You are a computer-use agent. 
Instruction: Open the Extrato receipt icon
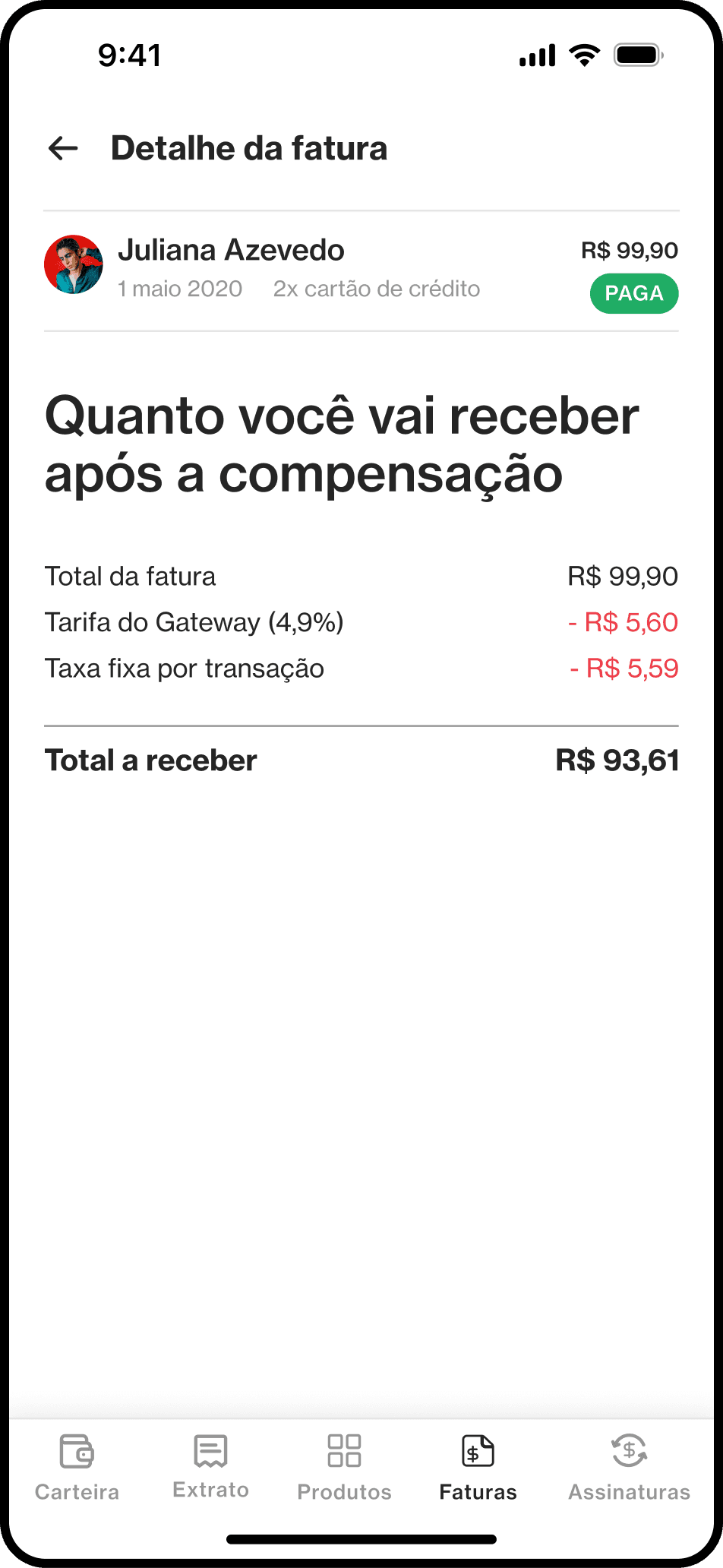pyautogui.click(x=210, y=1449)
